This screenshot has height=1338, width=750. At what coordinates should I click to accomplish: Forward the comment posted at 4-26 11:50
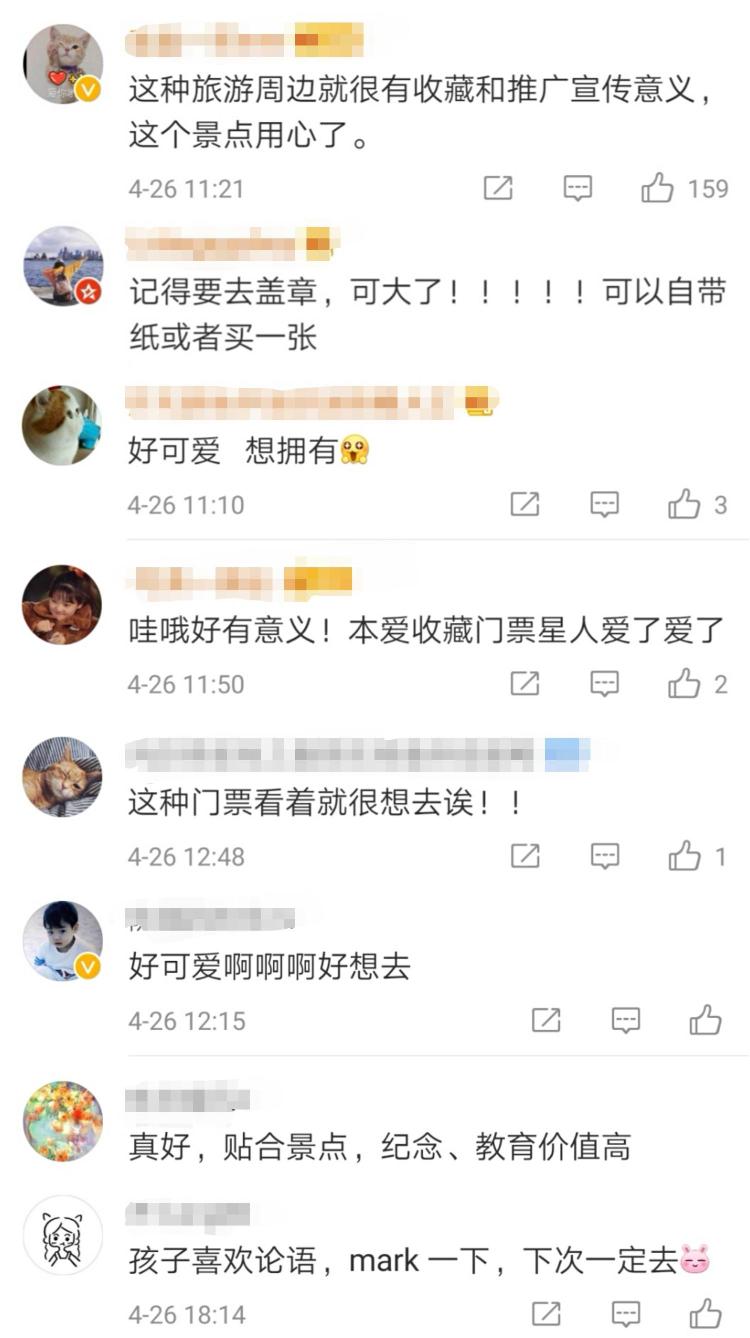tap(525, 684)
